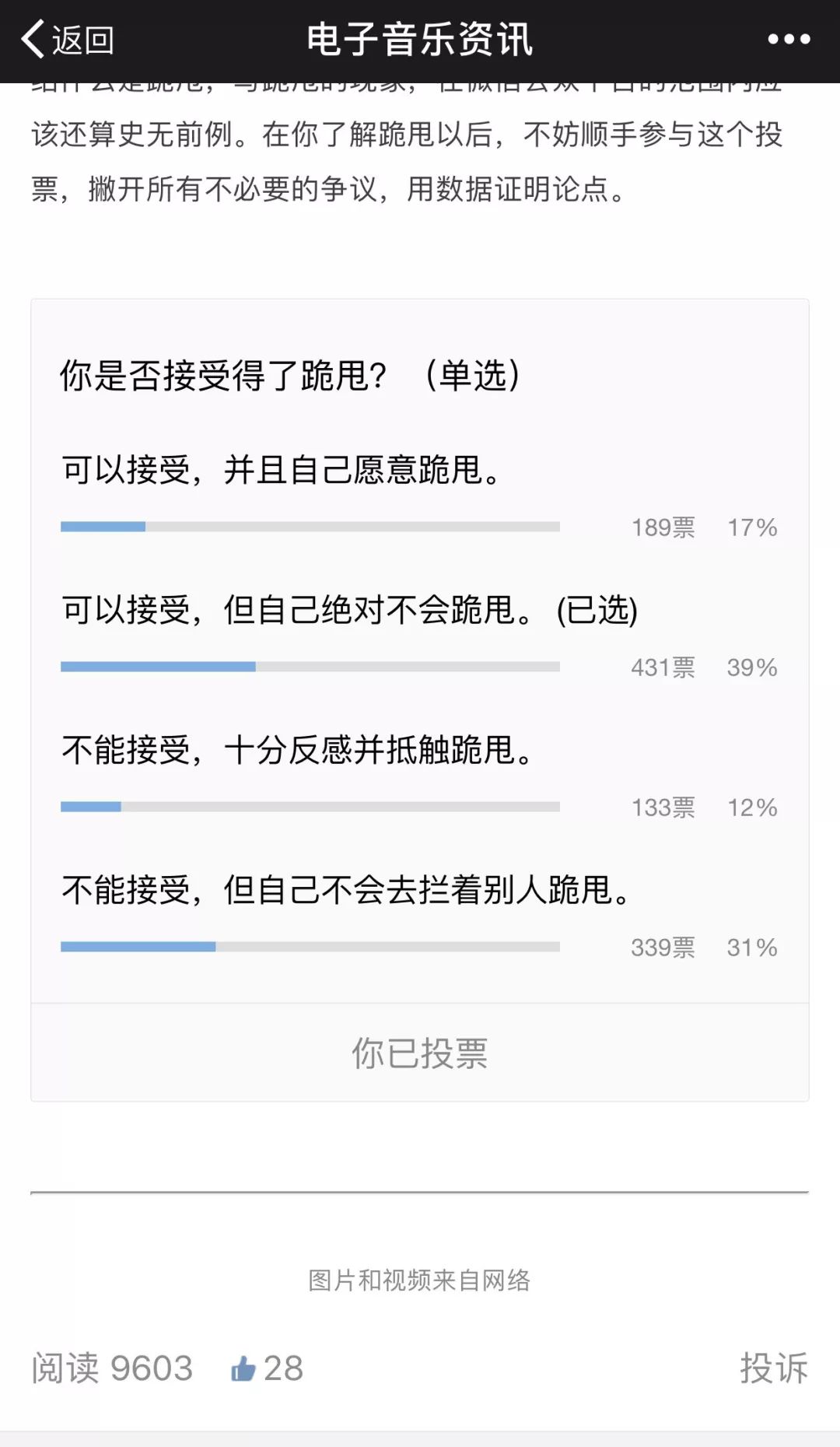This screenshot has height=1447, width=840.
Task: Open the three-dot overflow menu
Action: click(789, 39)
